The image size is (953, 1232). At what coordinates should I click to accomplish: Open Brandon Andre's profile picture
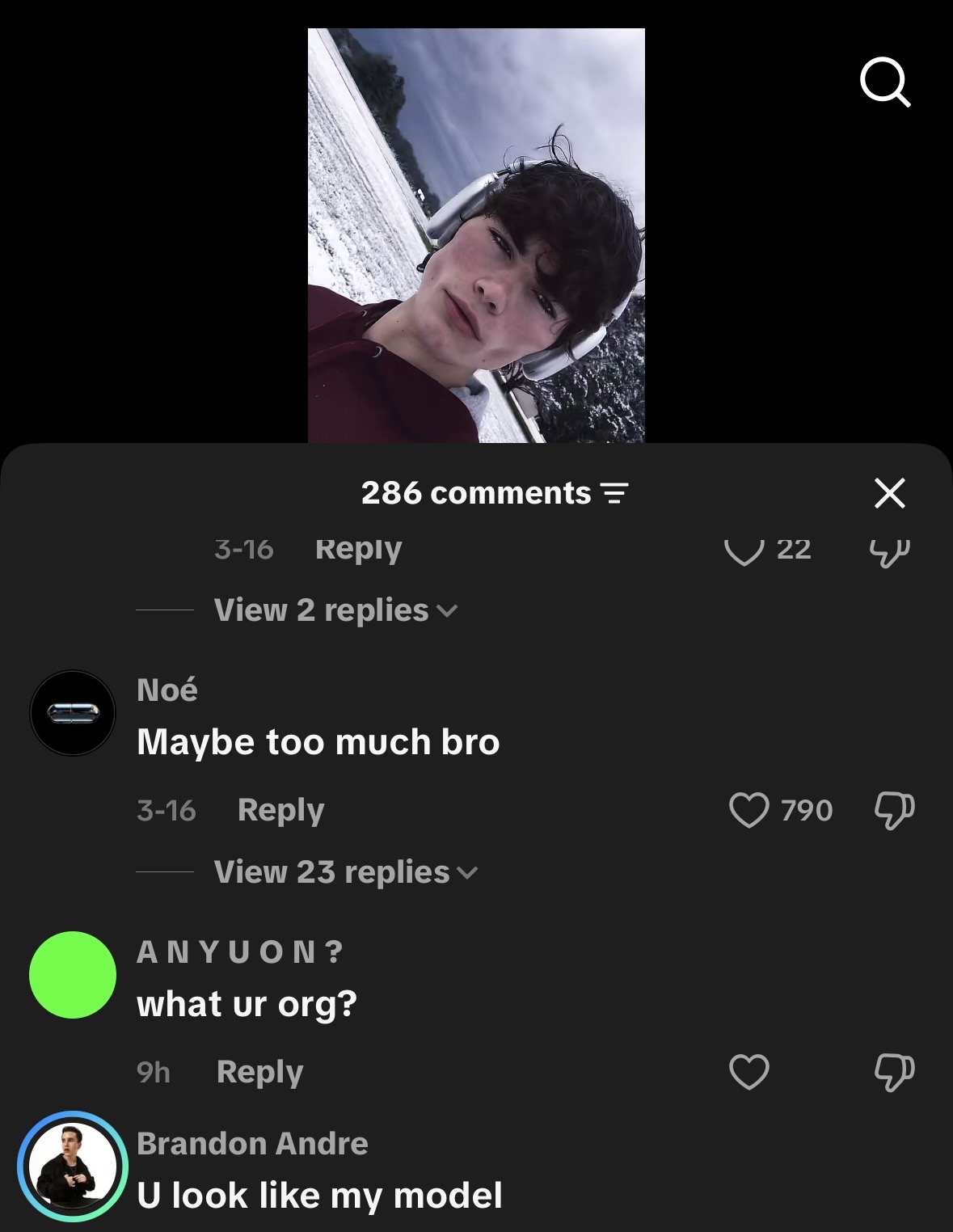point(73,1166)
